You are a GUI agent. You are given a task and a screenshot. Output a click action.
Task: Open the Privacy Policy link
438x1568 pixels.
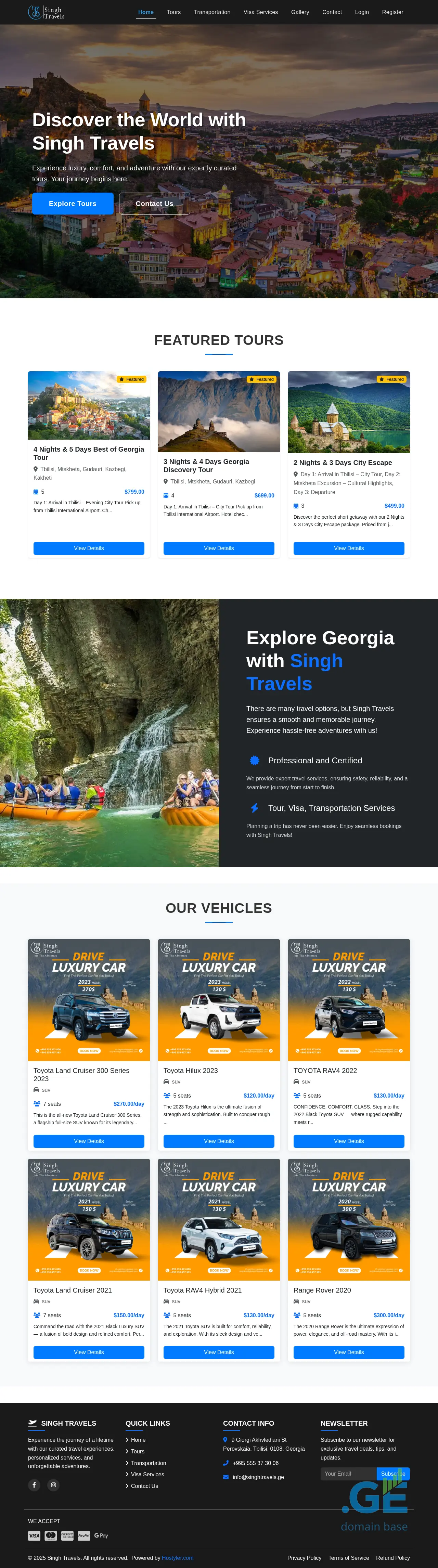click(304, 1558)
